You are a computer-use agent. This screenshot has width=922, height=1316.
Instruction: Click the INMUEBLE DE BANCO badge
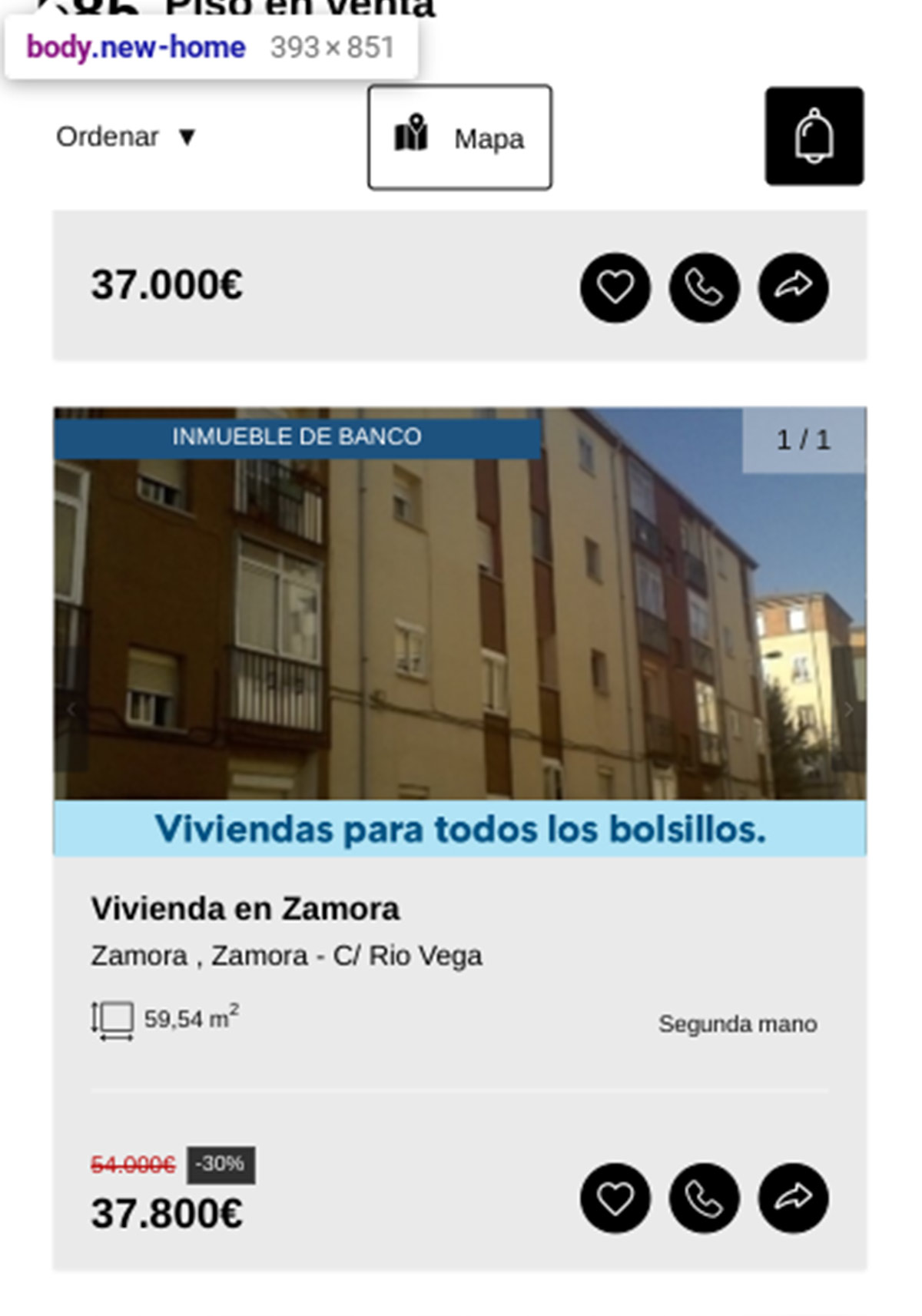pyautogui.click(x=297, y=437)
